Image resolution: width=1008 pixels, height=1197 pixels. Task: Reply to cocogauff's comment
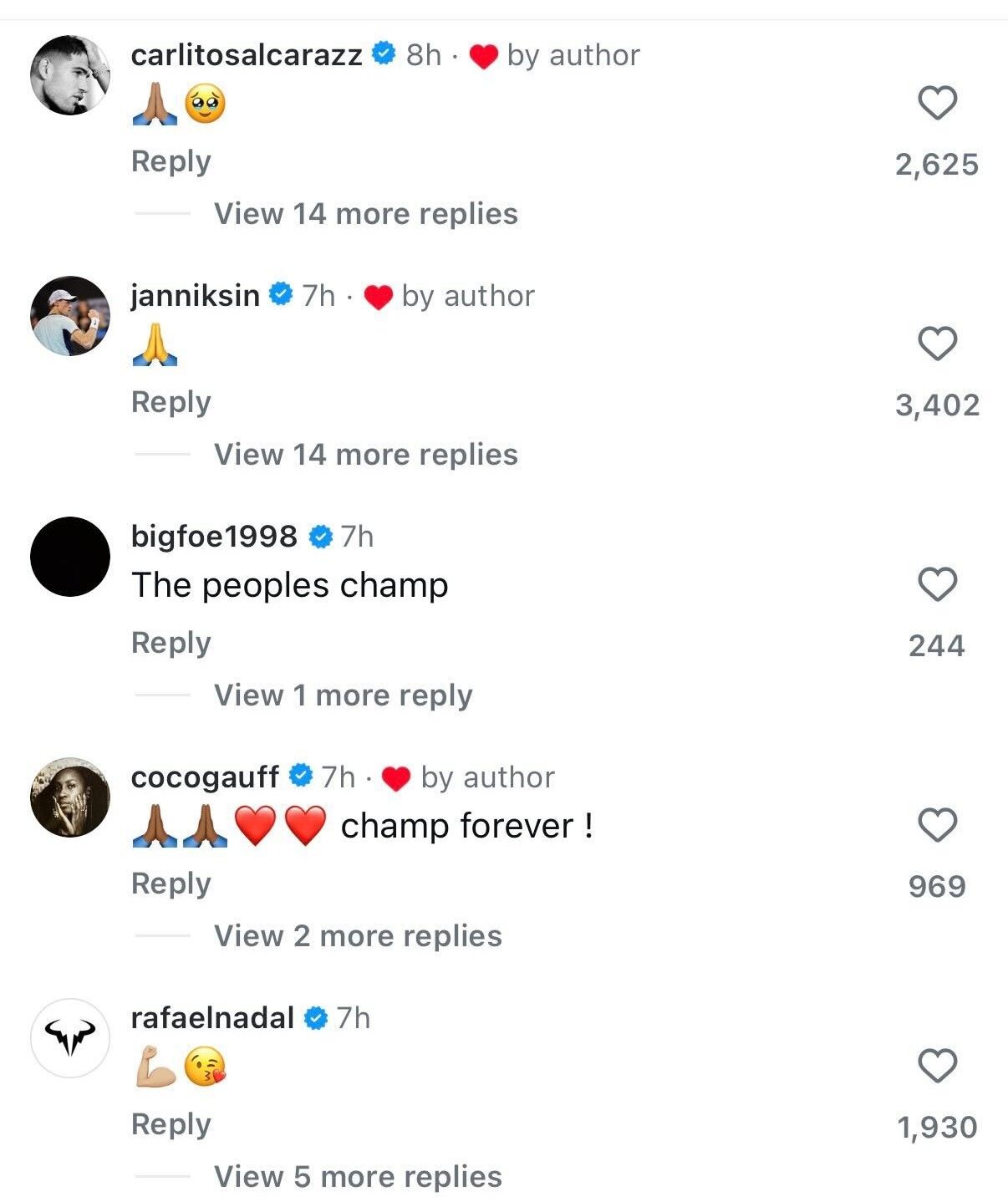pyautogui.click(x=171, y=882)
